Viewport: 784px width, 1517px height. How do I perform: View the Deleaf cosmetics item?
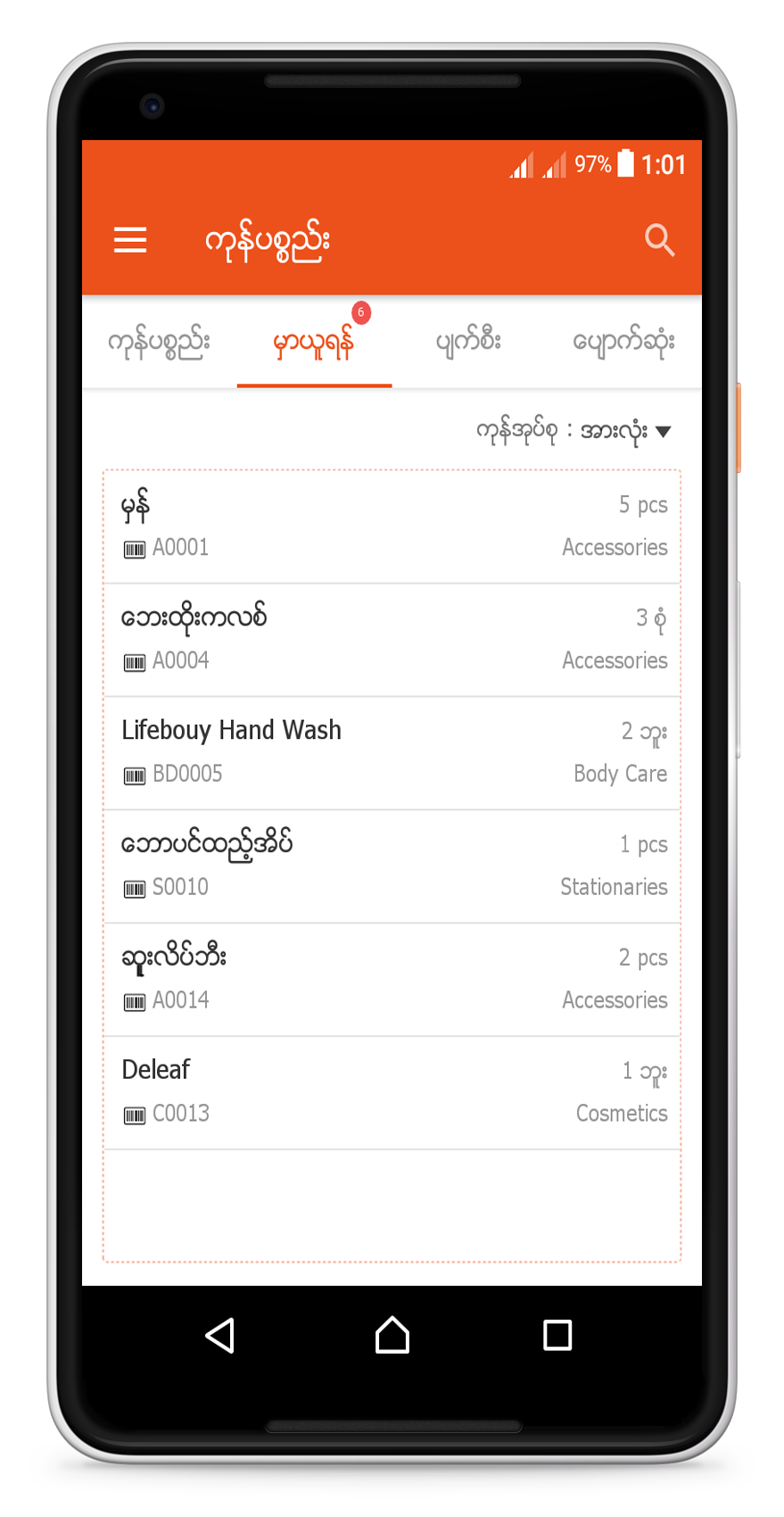click(392, 1093)
